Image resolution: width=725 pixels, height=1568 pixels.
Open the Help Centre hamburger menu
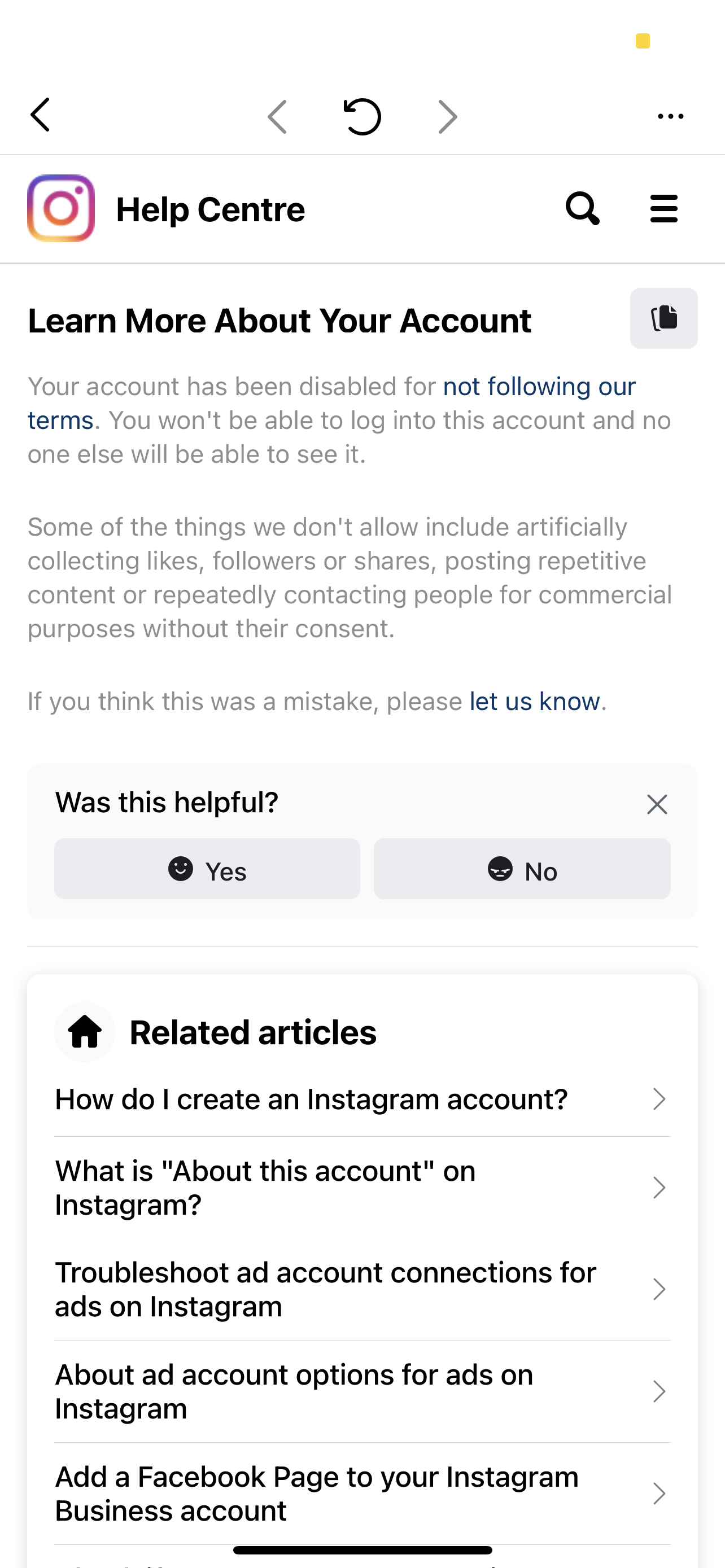coord(663,209)
